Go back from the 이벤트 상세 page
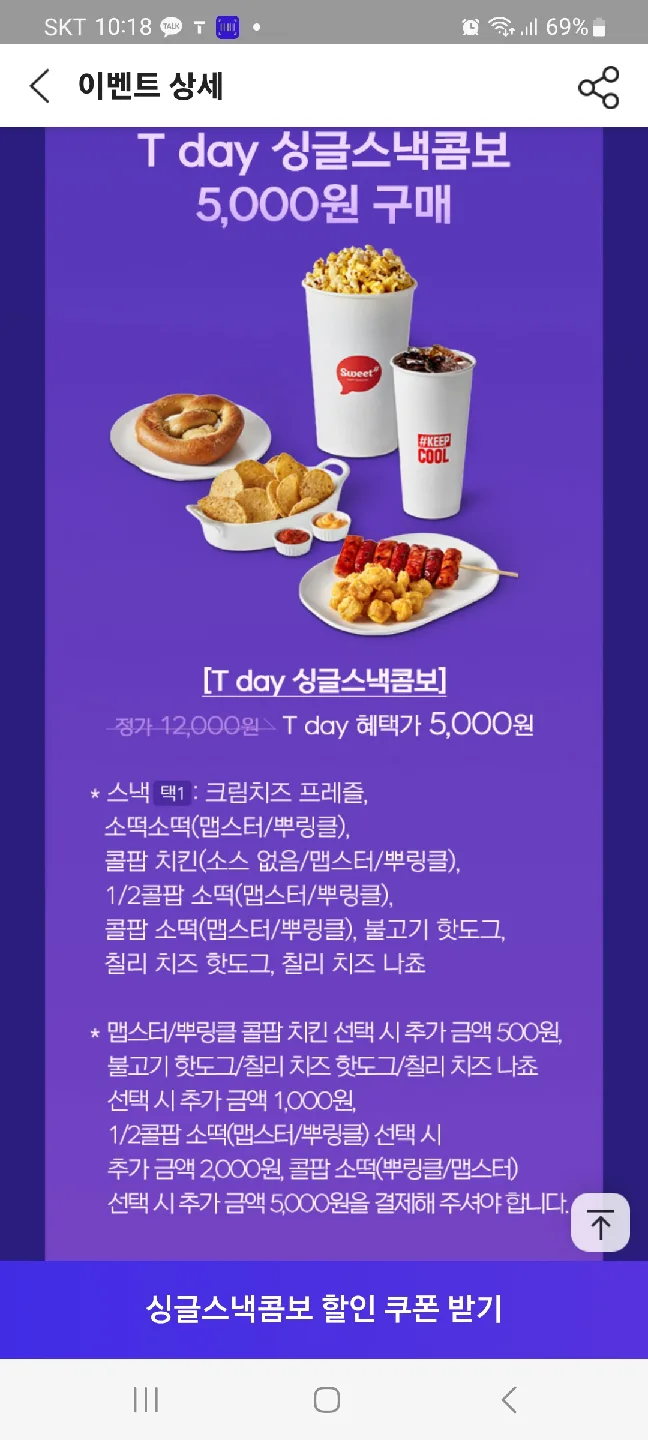The width and height of the screenshot is (648, 1440). click(40, 87)
